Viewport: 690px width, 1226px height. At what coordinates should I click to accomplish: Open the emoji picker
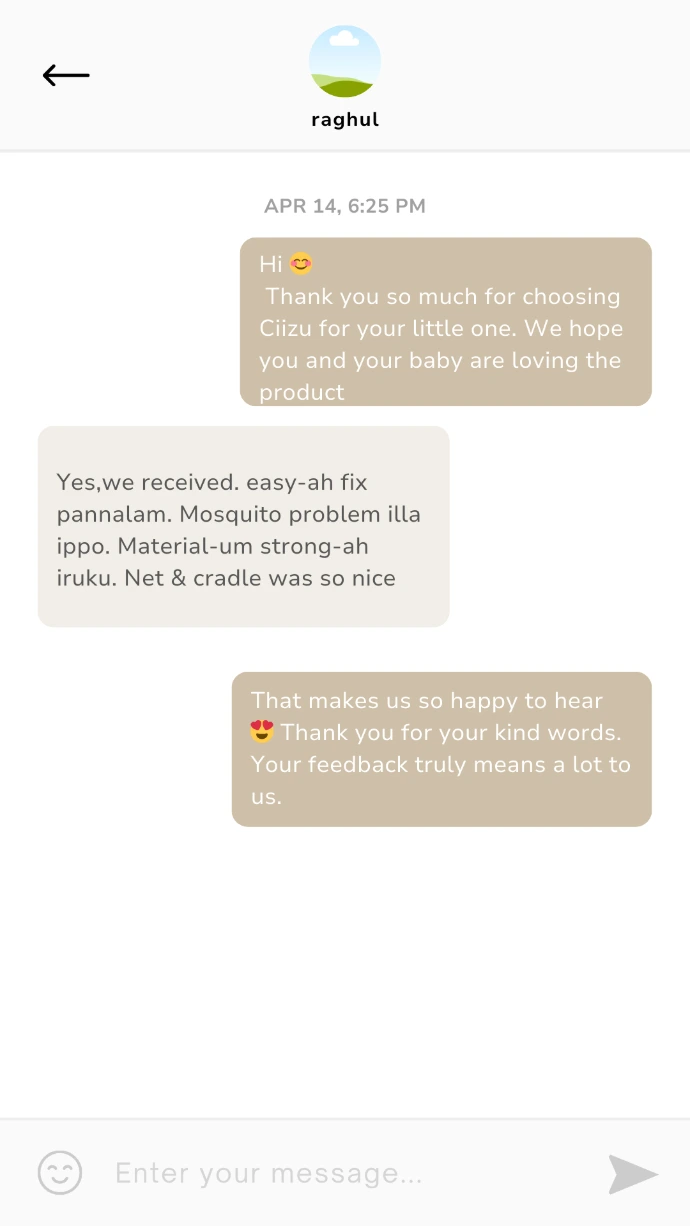click(60, 1173)
